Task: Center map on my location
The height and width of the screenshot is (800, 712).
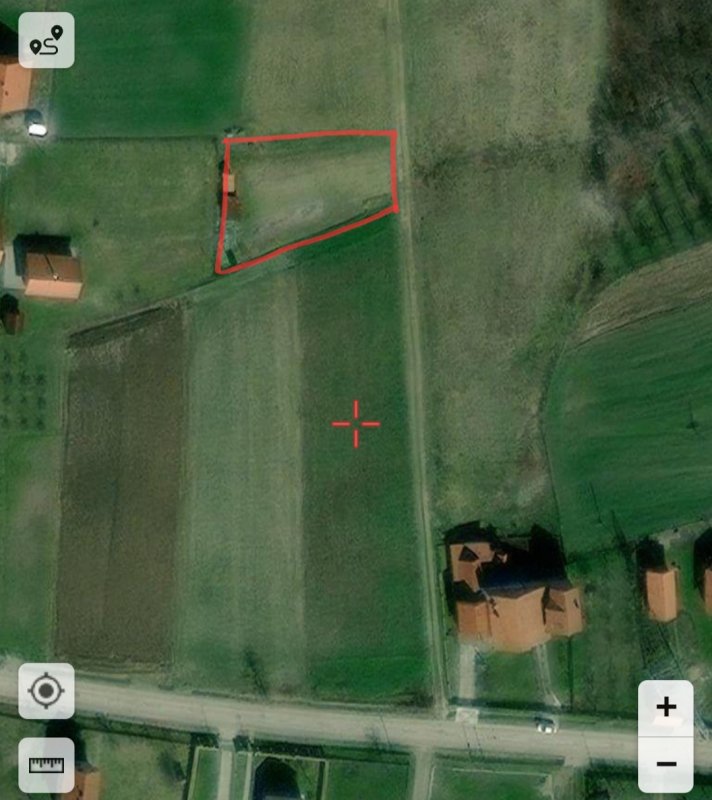Action: pyautogui.click(x=46, y=691)
